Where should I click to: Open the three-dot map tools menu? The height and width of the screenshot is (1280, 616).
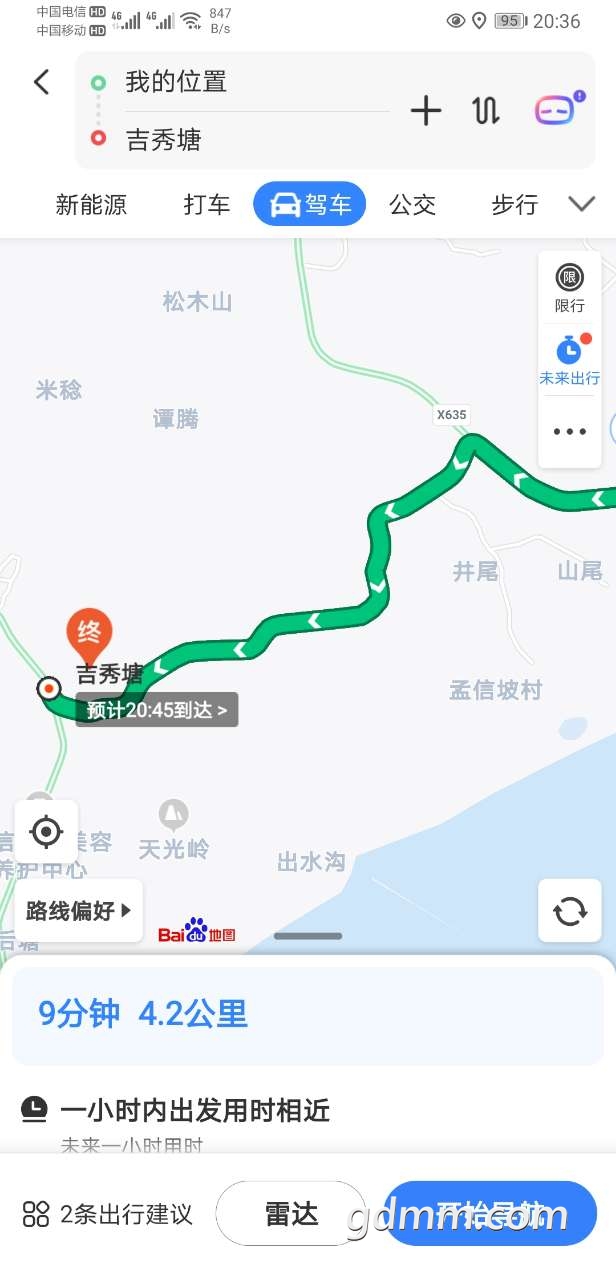click(x=569, y=432)
